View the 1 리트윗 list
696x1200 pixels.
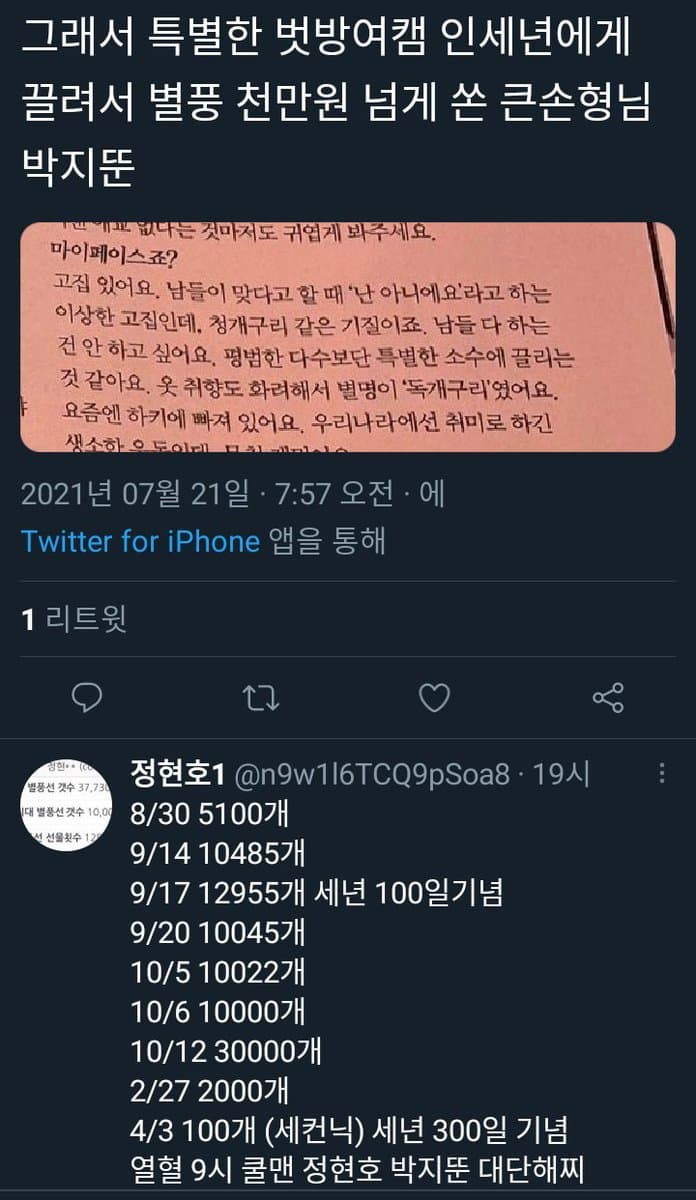74,620
